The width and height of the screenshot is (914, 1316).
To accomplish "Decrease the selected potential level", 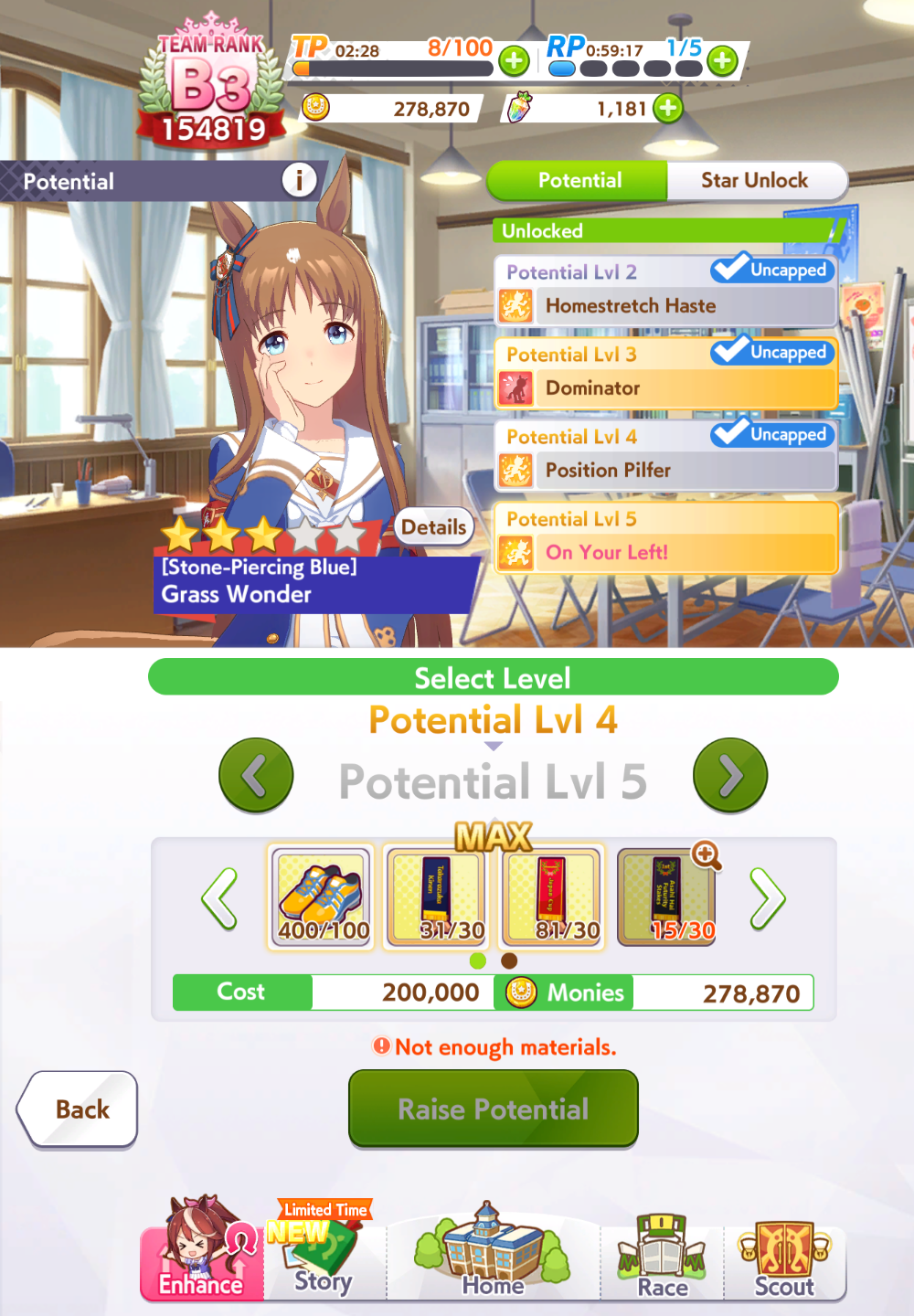I will pyautogui.click(x=256, y=776).
